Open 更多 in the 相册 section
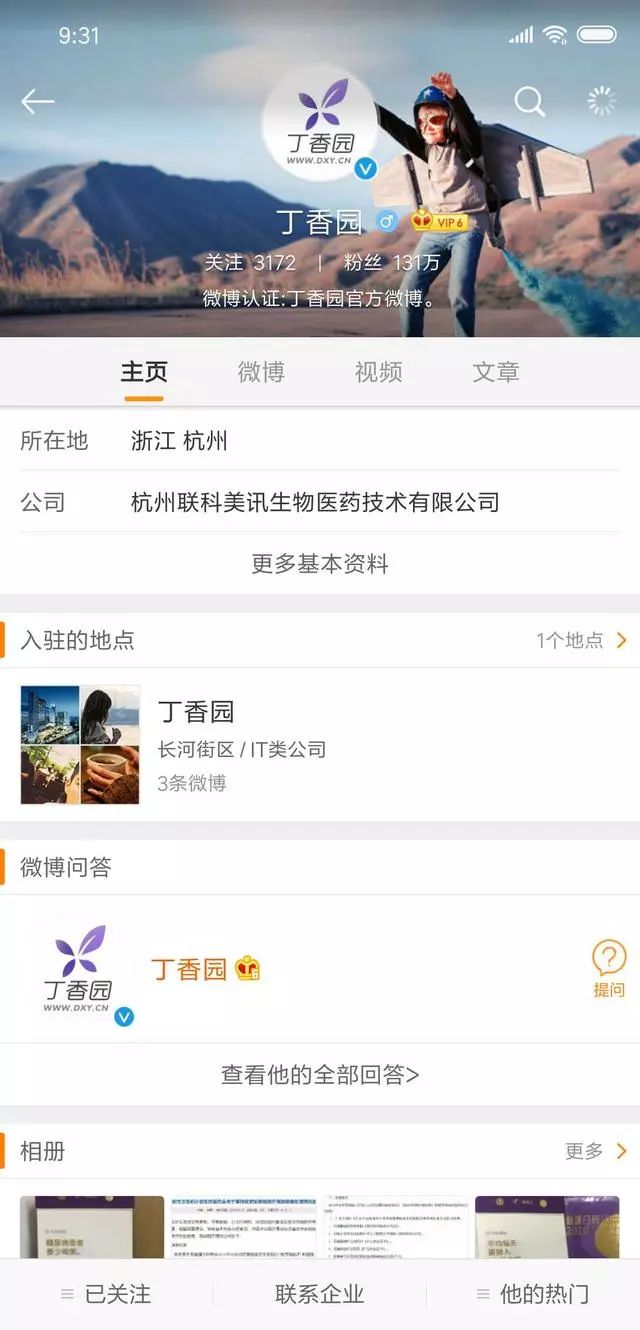Viewport: 640px width, 1330px height. click(597, 1151)
